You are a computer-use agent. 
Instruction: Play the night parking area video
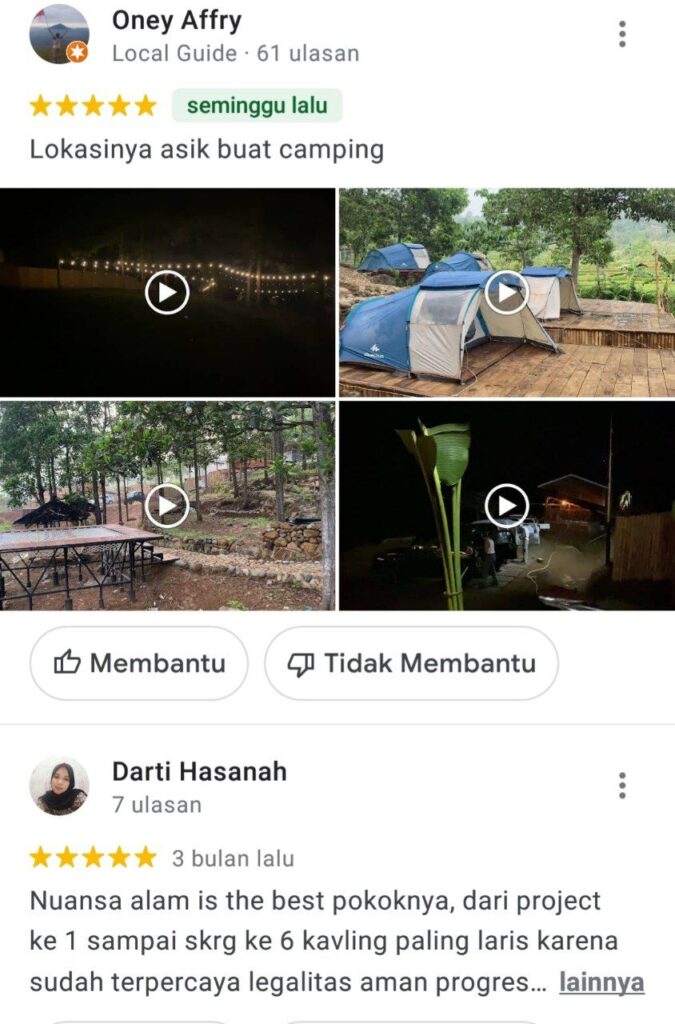[507, 506]
